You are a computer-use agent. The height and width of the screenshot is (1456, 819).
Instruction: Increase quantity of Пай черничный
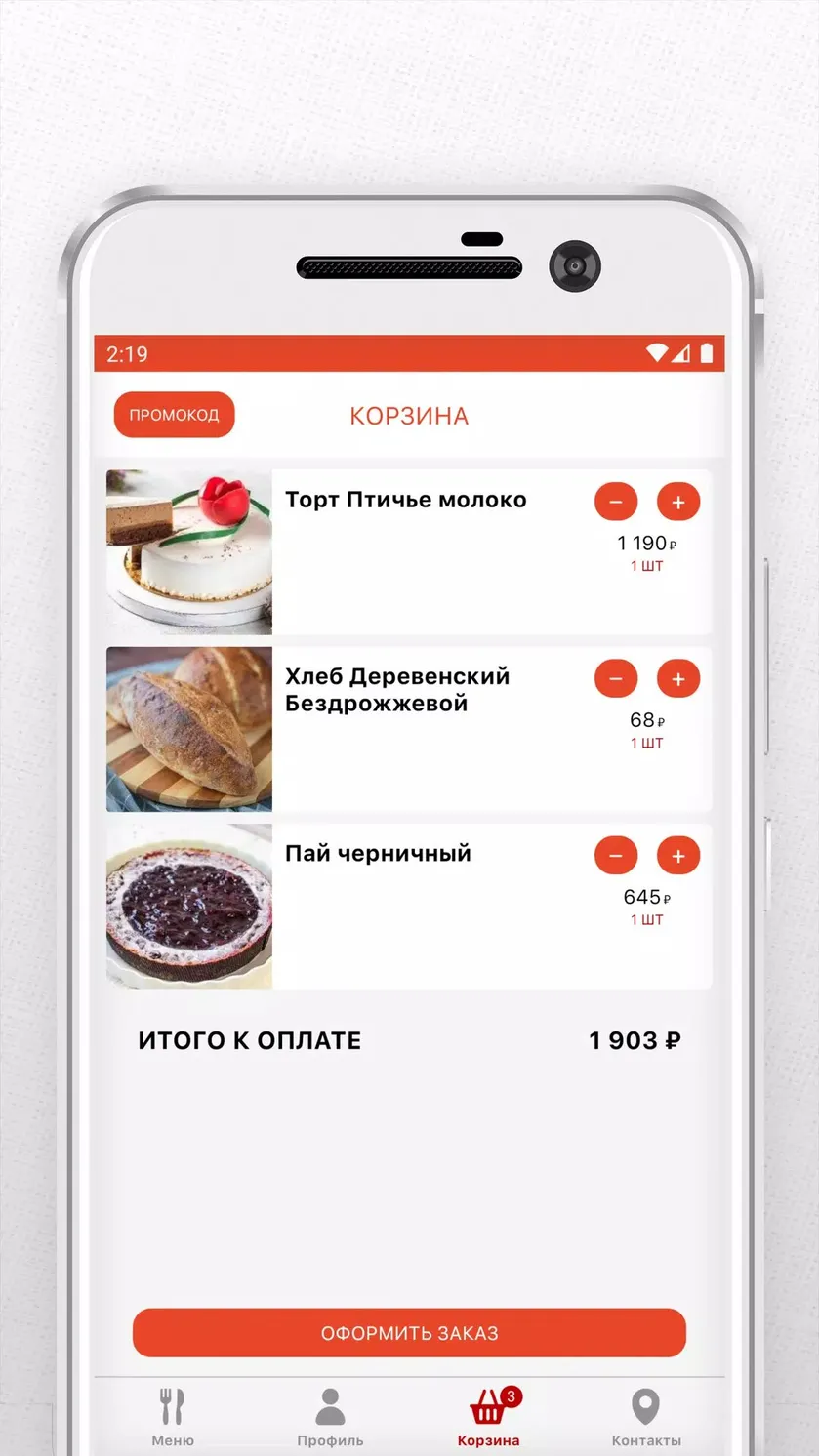click(678, 857)
